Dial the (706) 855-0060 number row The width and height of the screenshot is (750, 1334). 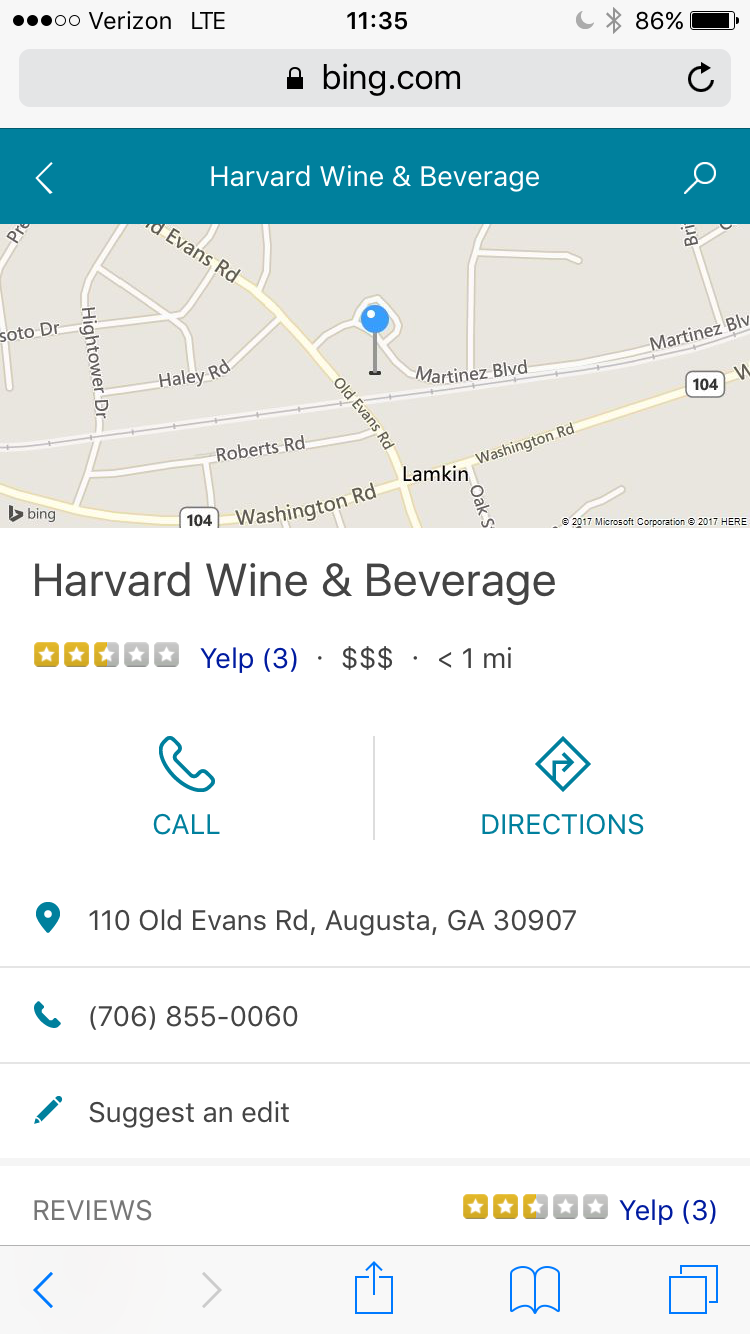375,1016
